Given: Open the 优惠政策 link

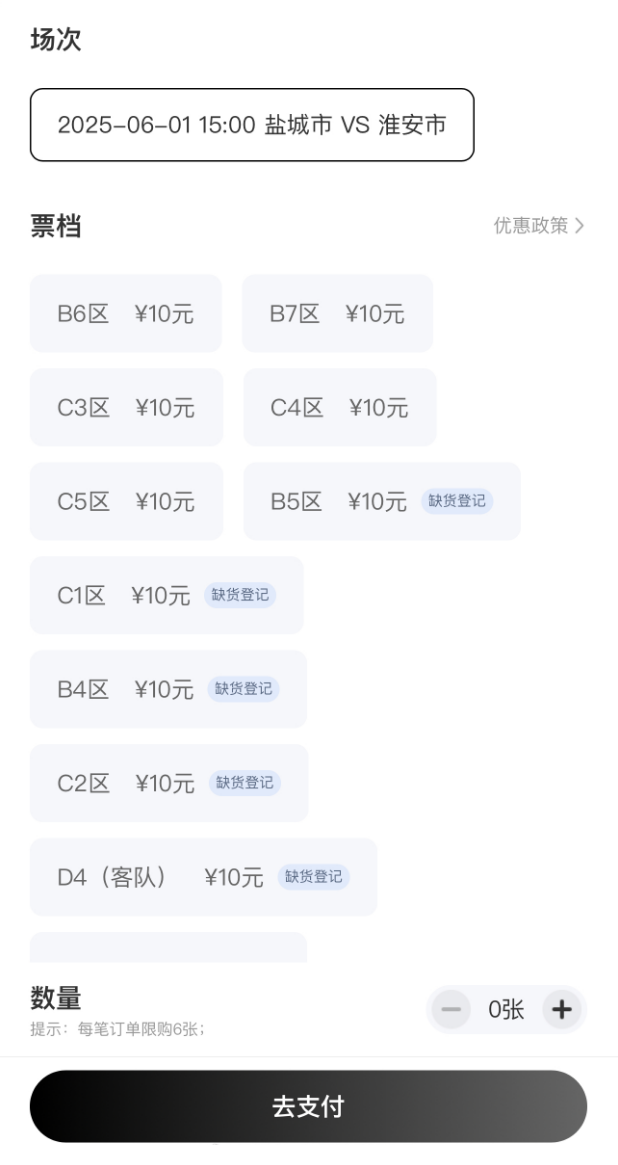Looking at the screenshot, I should point(539,226).
